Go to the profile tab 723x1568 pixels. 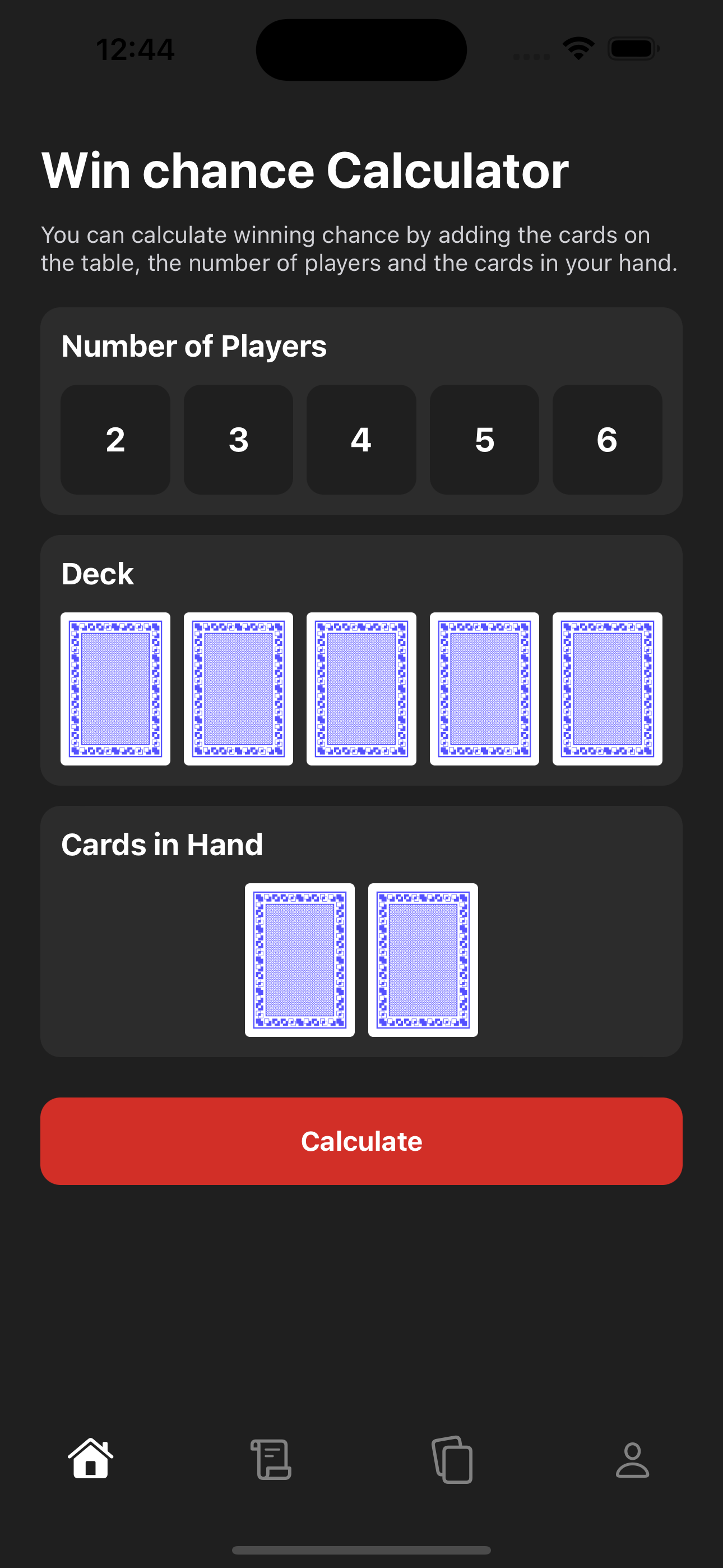point(632,1459)
